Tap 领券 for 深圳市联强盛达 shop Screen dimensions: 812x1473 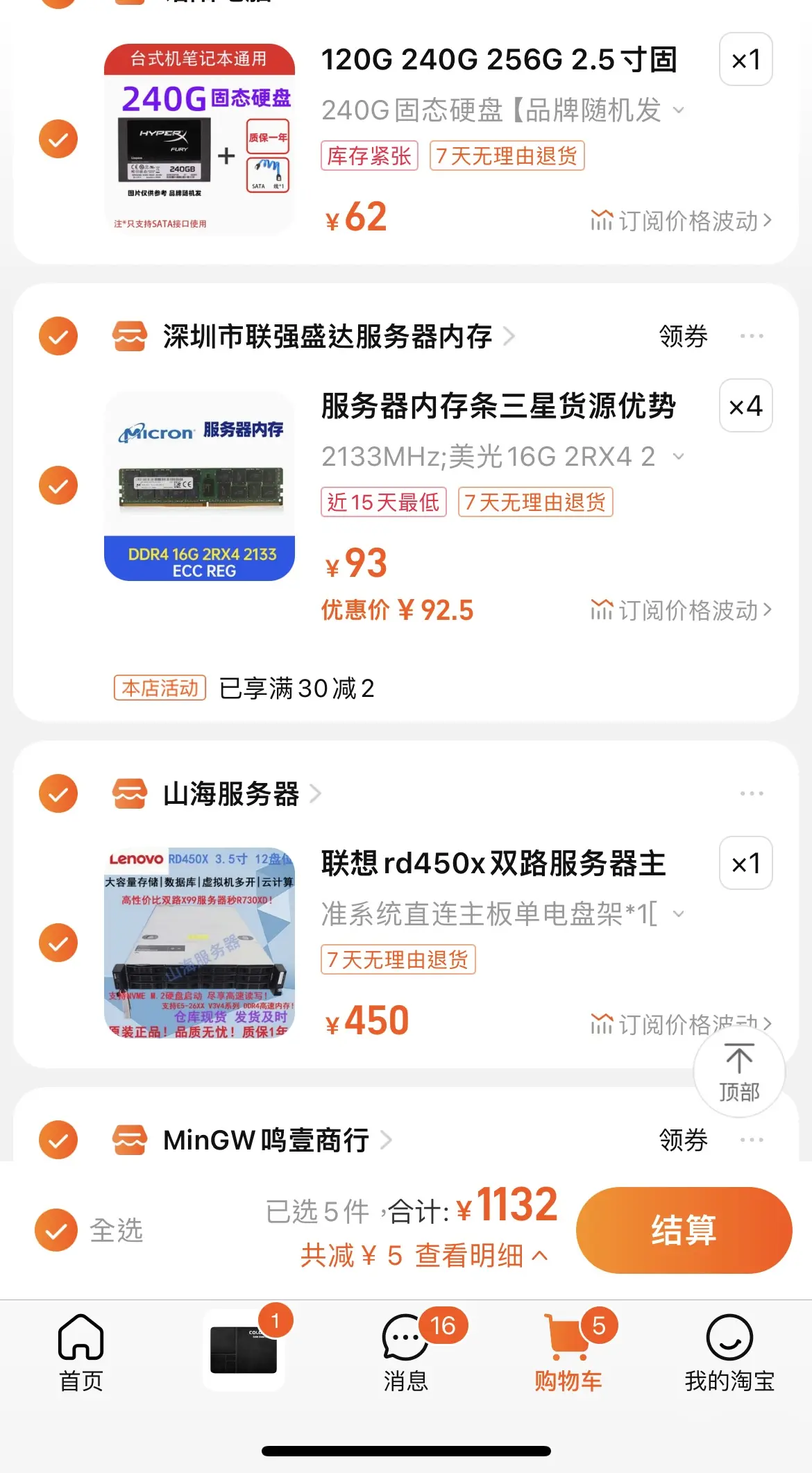coord(684,337)
